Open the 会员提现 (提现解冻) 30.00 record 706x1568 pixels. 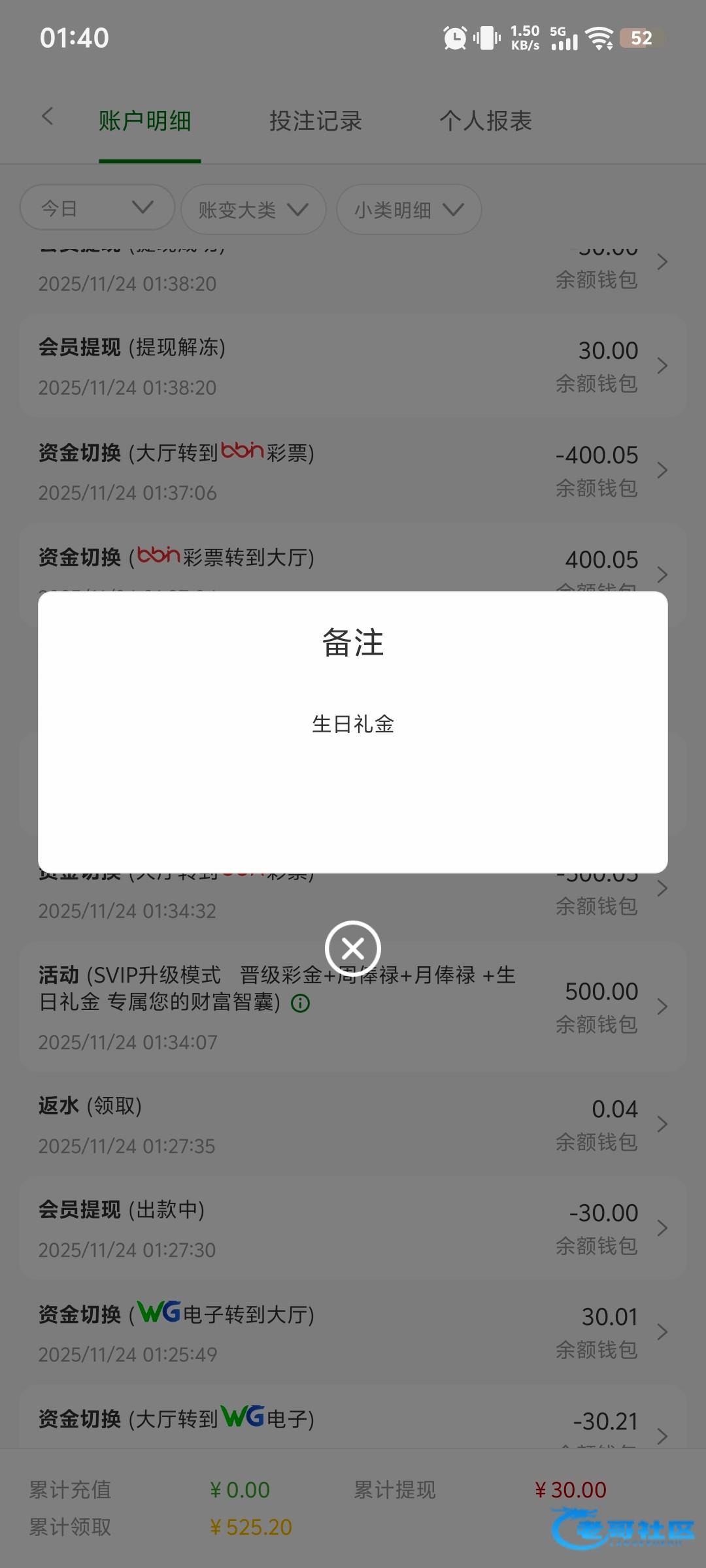click(353, 366)
